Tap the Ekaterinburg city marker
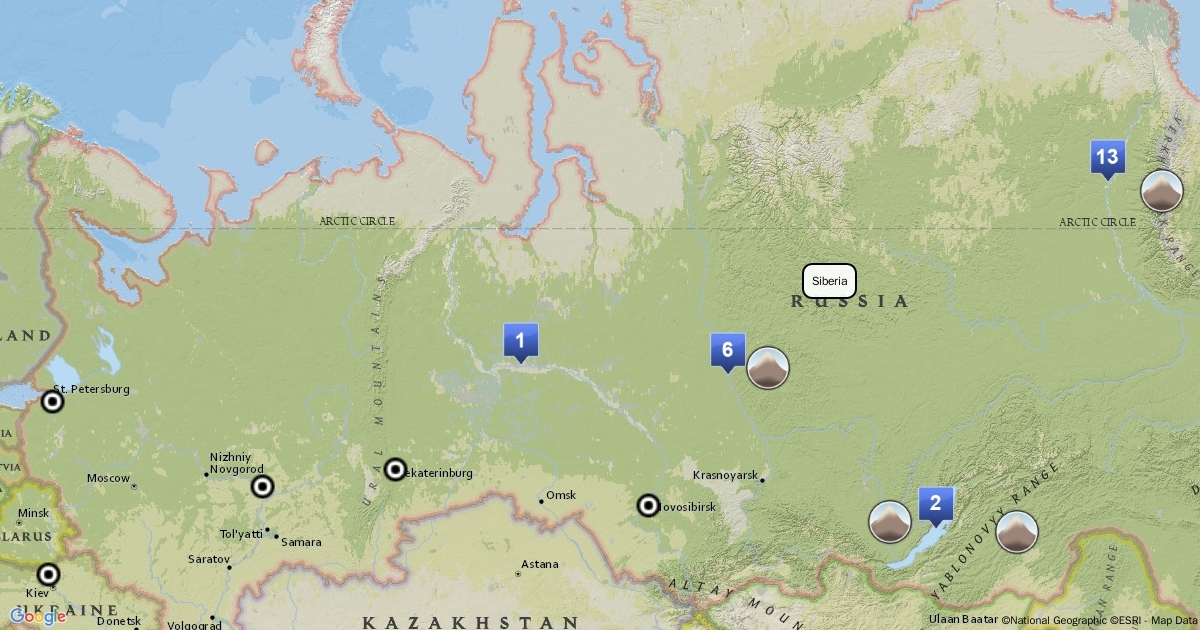1200x630 pixels. coord(396,470)
